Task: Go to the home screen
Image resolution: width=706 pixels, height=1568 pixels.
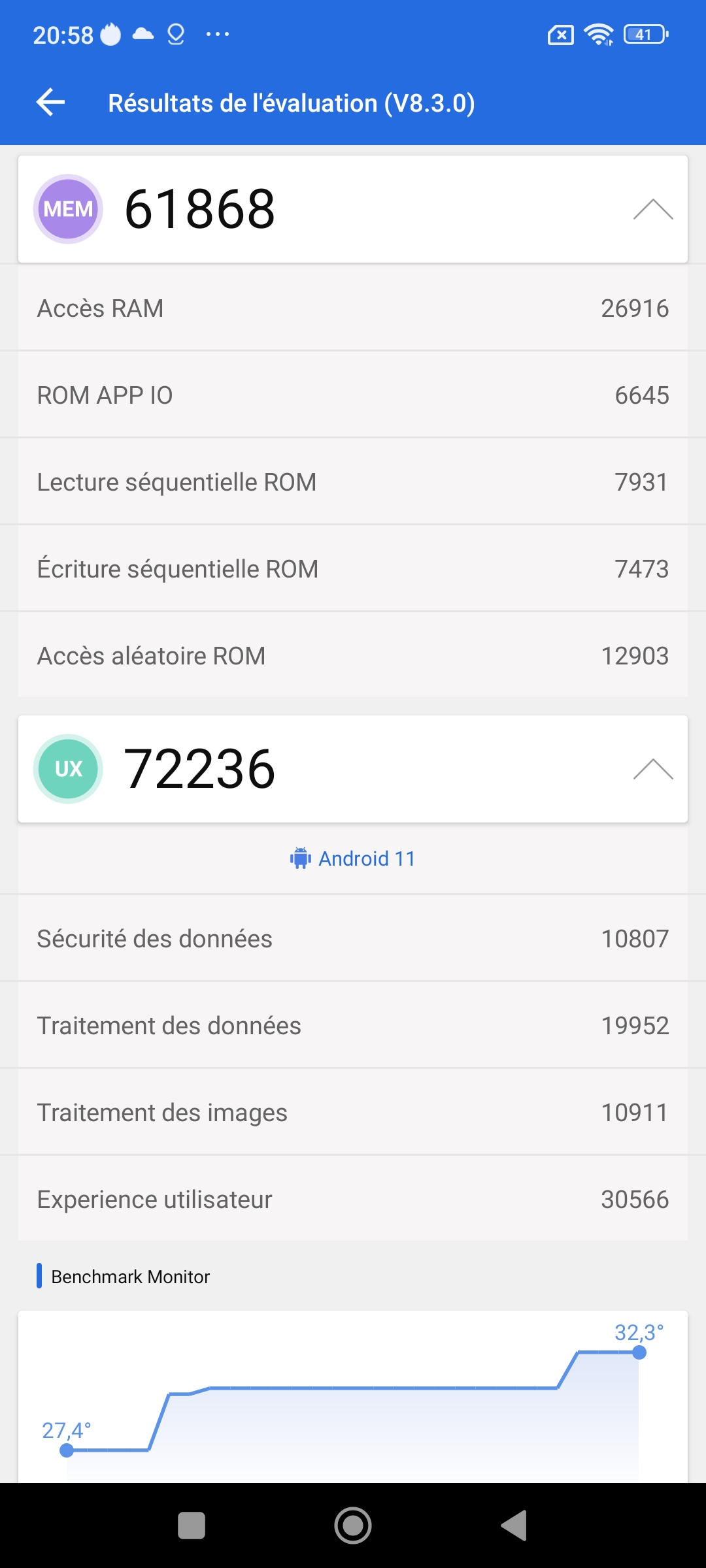Action: pos(353,1526)
